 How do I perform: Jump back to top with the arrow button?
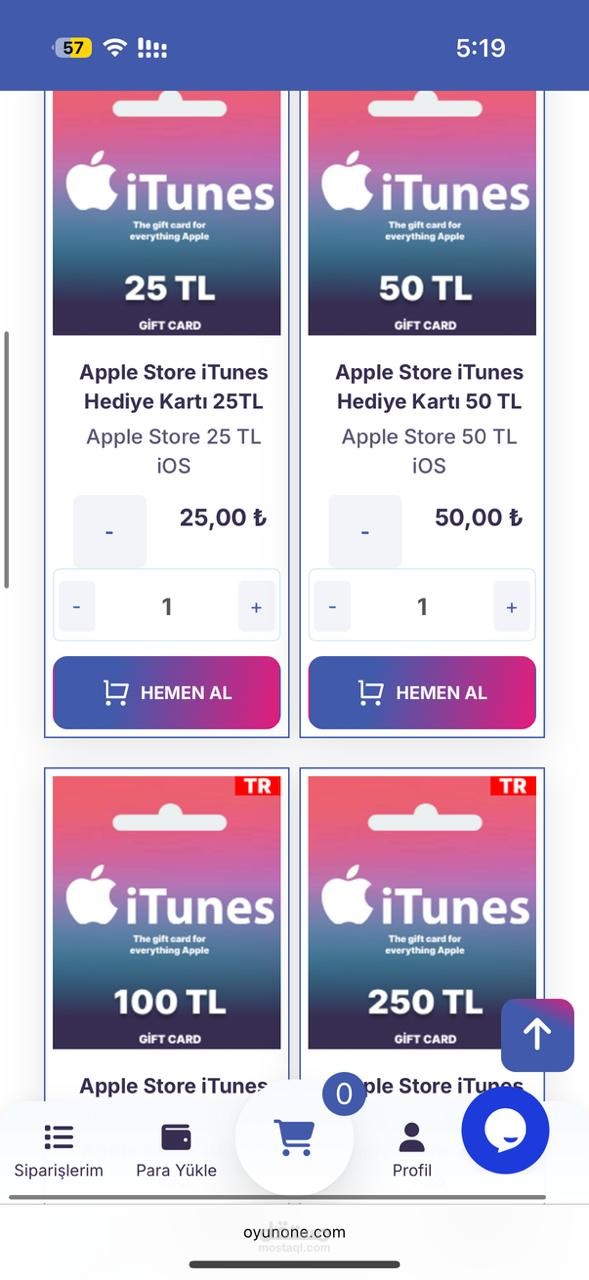click(538, 1035)
